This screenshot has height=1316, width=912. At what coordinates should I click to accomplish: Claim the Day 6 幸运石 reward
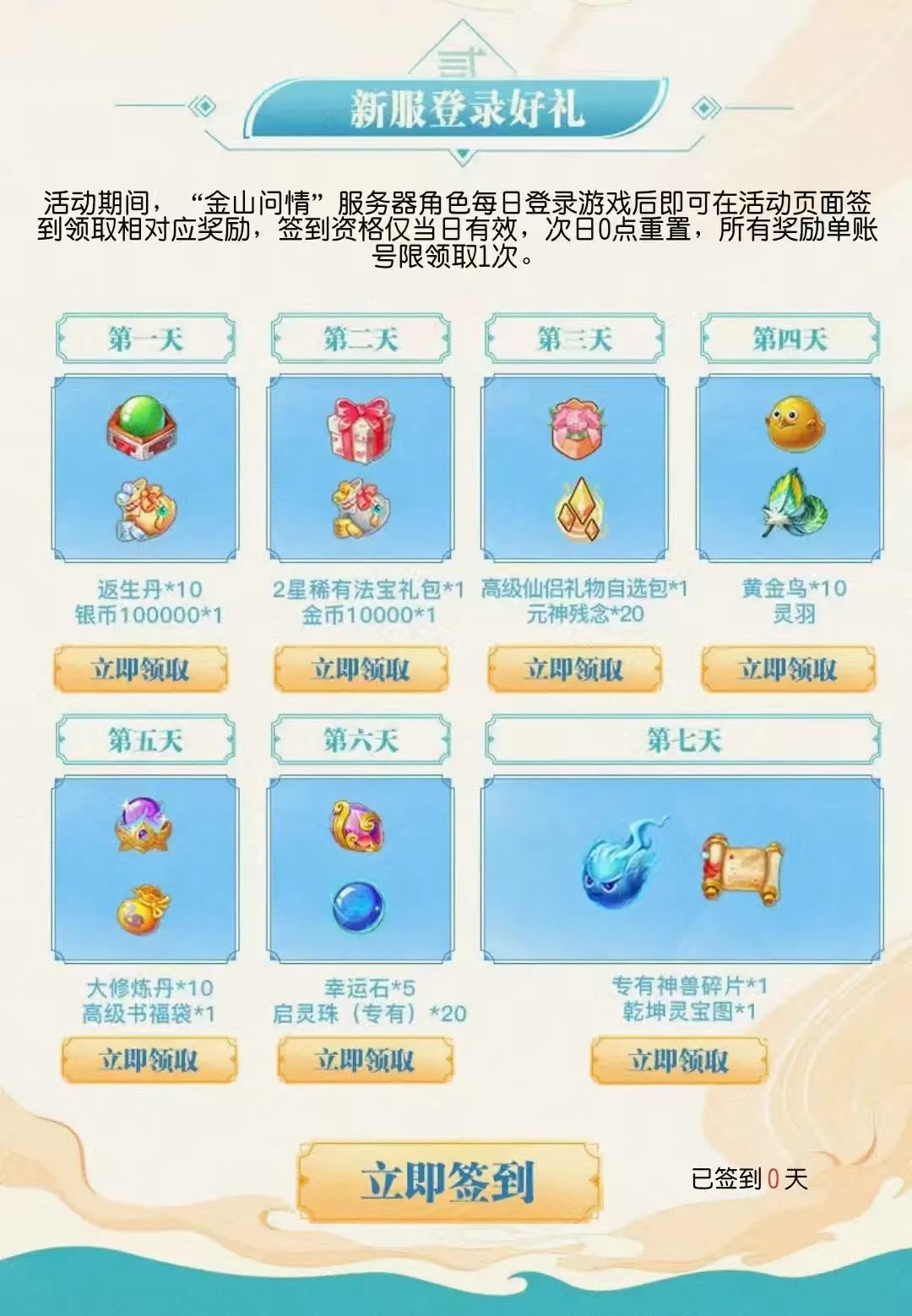pyautogui.click(x=365, y=1059)
